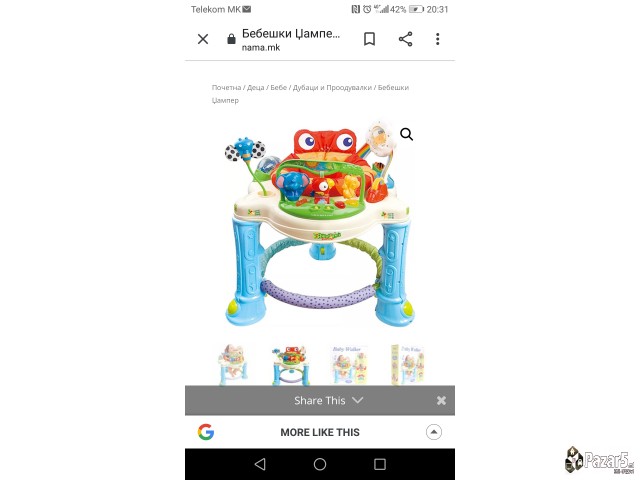Bookmark this nama.mk page
Screen dimensions: 640x480
[369, 39]
